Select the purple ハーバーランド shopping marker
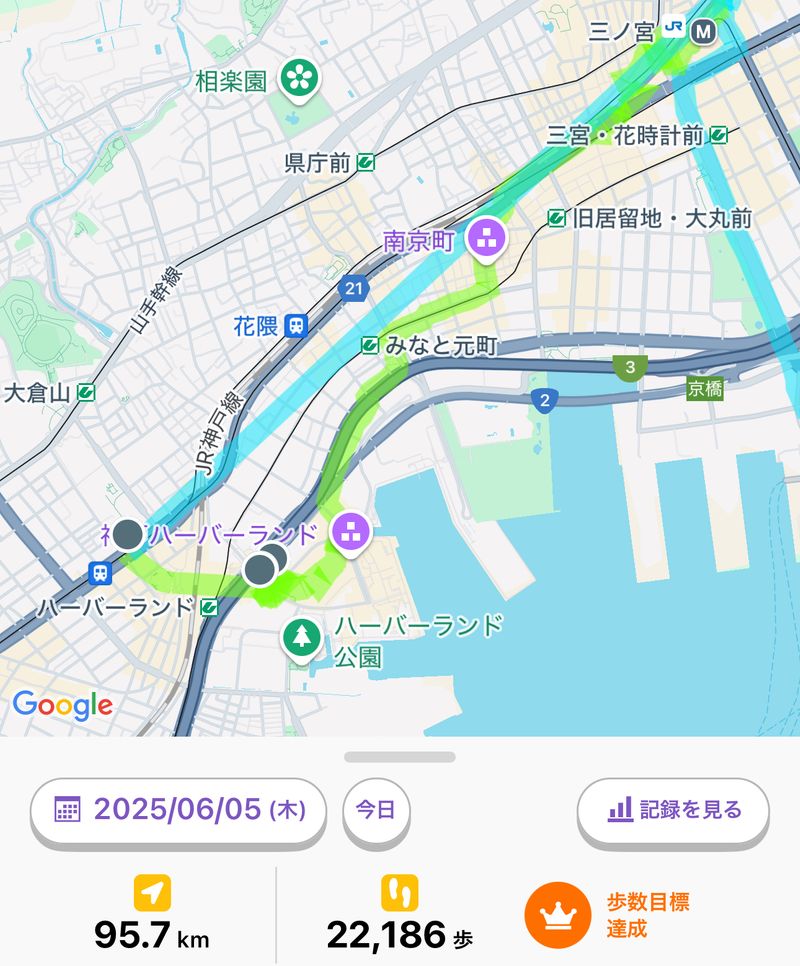 [x=350, y=532]
